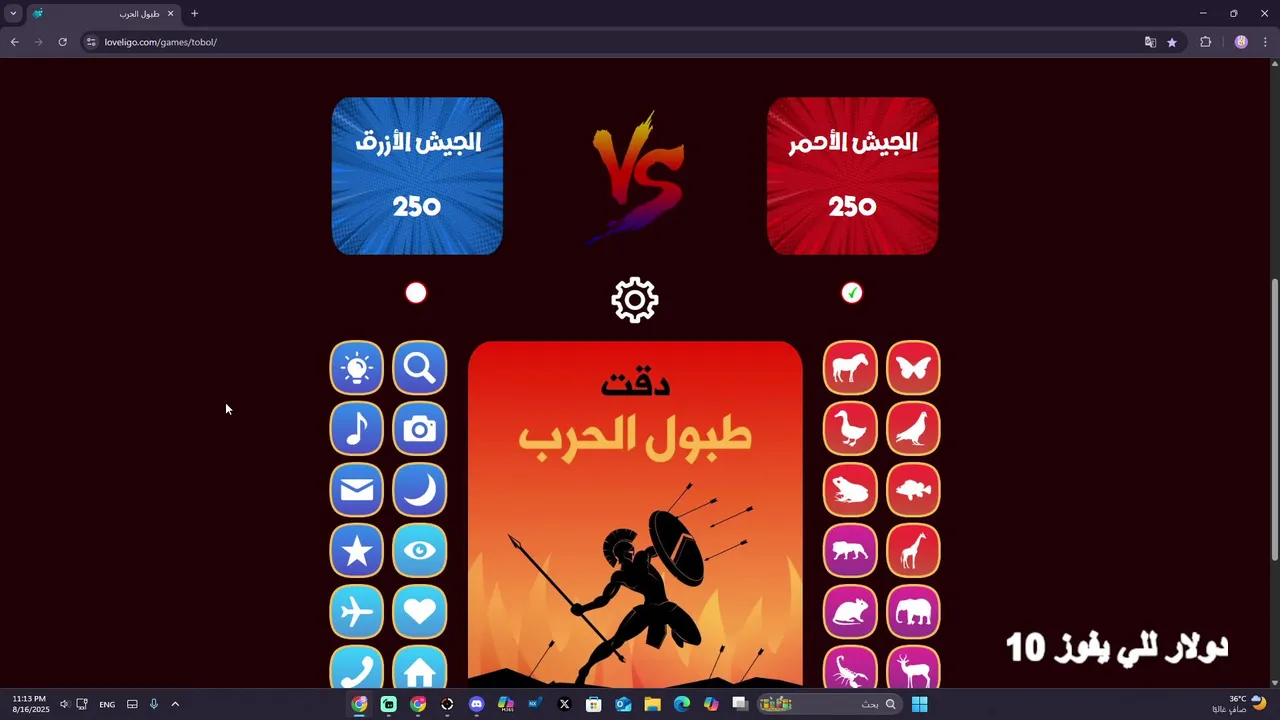Tap the star icon tile
Image resolution: width=1280 pixels, height=720 pixels.
[x=357, y=551]
